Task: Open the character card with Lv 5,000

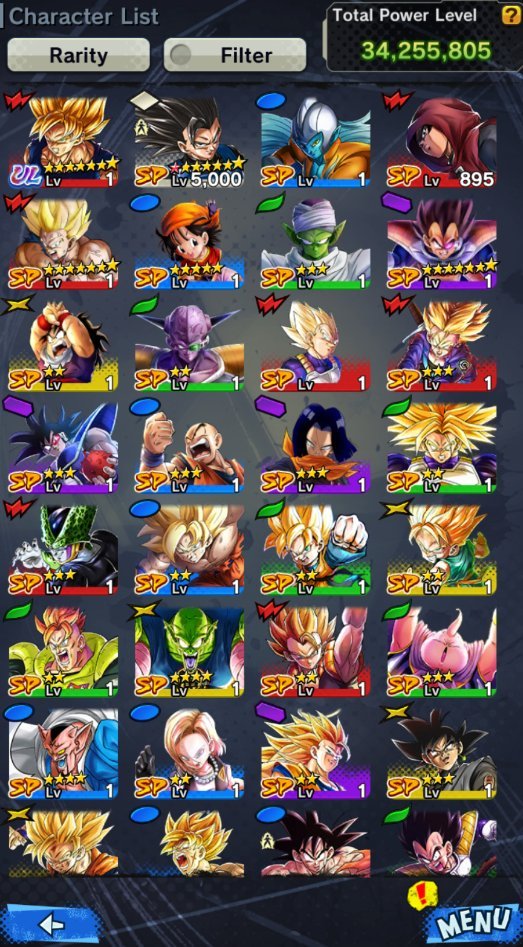Action: pyautogui.click(x=189, y=141)
